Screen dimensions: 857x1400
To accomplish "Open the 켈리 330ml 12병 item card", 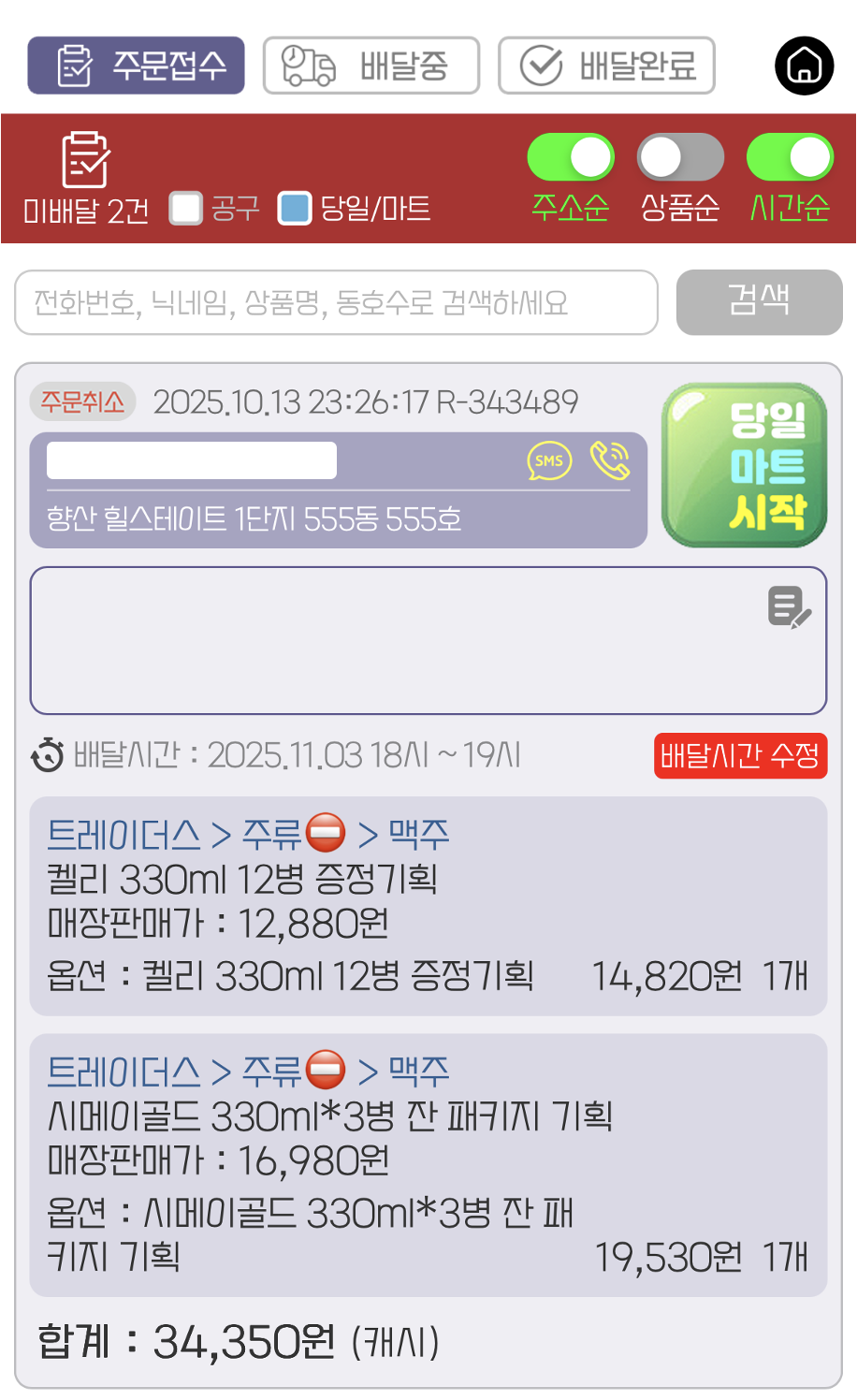I will coord(428,905).
